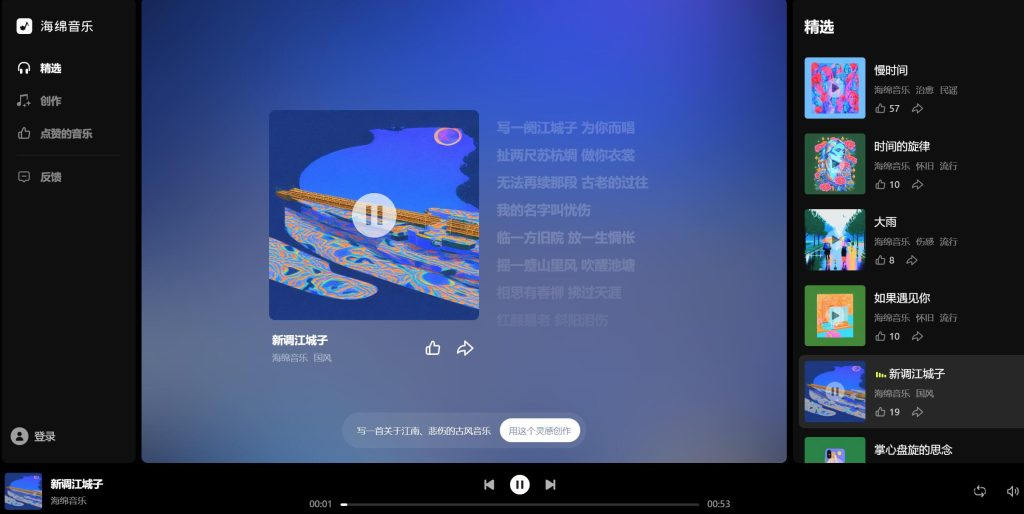Open the 反馈 feedback page
This screenshot has height=514, width=1024.
50,177
